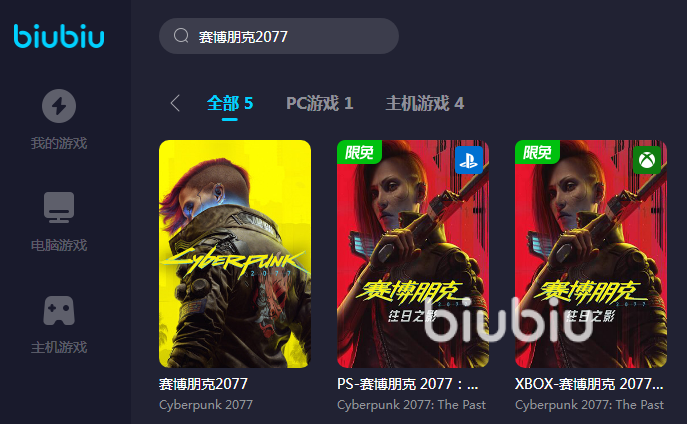Image resolution: width=687 pixels, height=424 pixels.
Task: Go back with the left arrow
Action: 175,103
